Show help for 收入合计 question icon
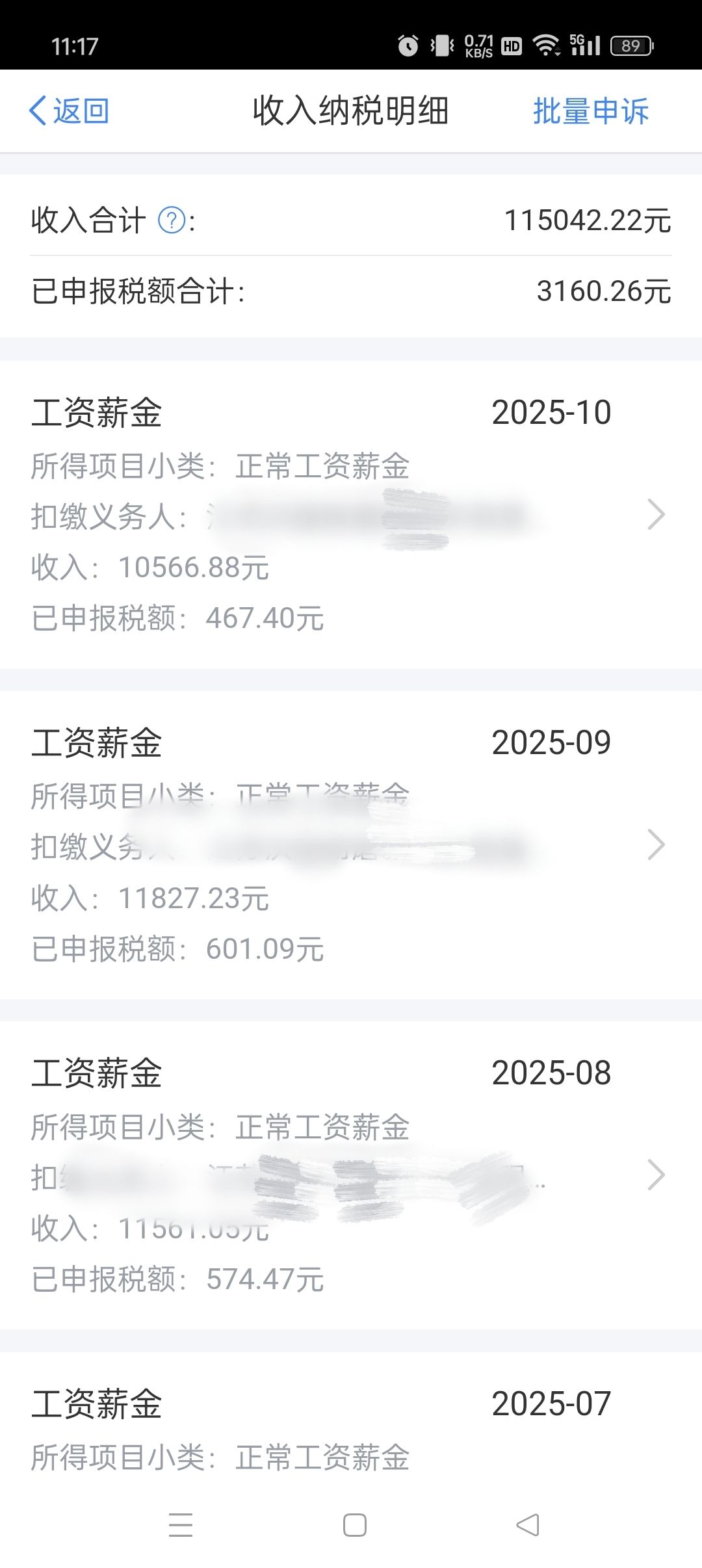This screenshot has height=1568, width=702. click(x=172, y=220)
